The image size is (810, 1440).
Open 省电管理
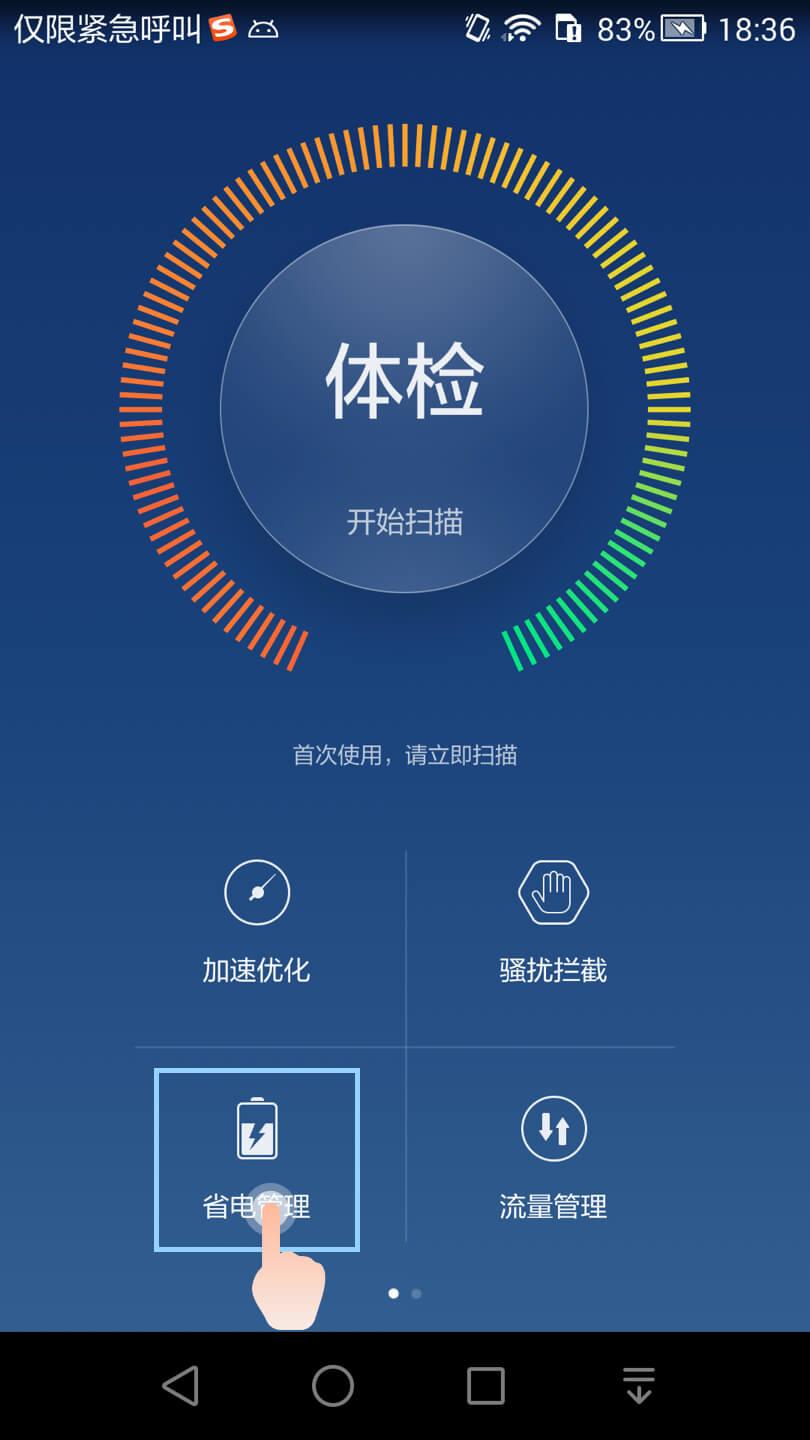tap(257, 1158)
